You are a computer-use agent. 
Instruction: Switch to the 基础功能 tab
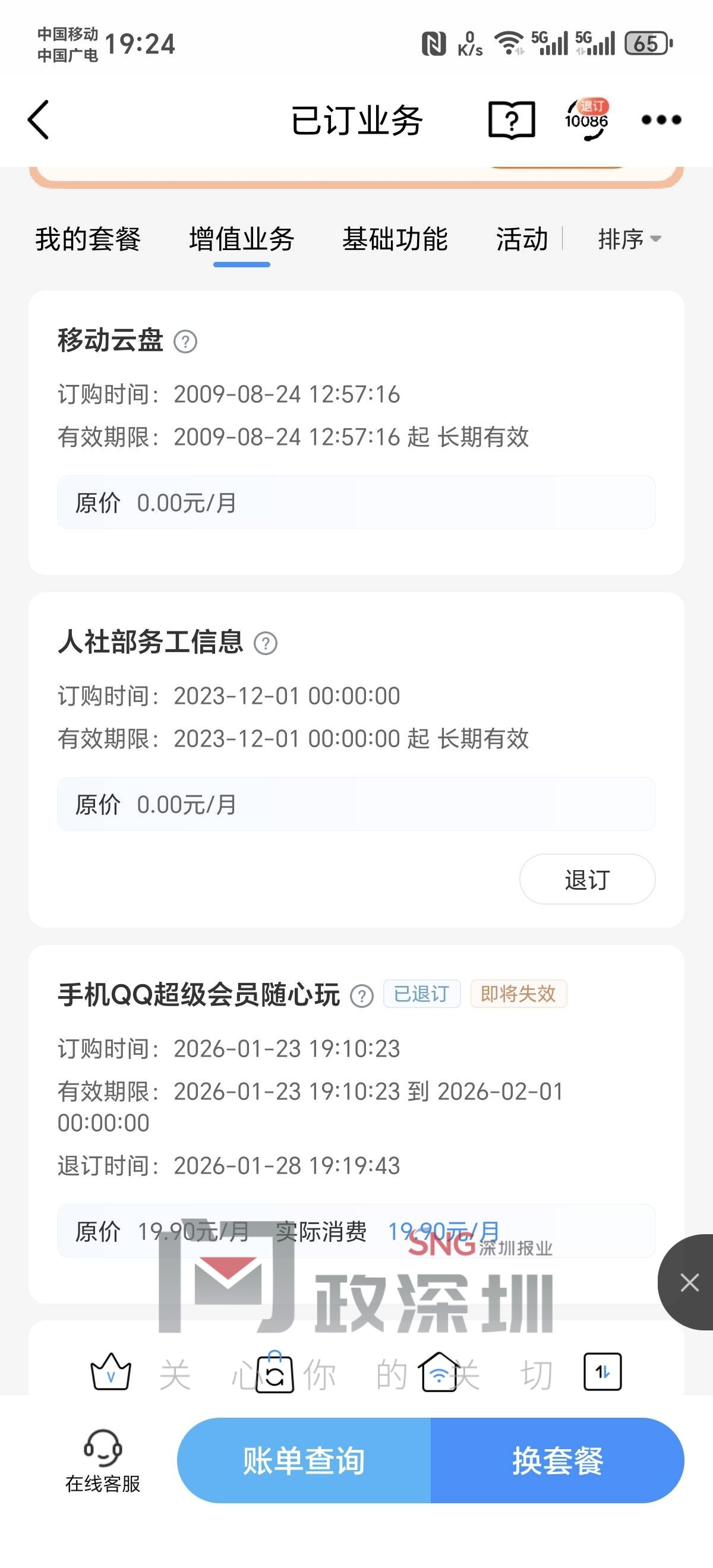[x=395, y=239]
